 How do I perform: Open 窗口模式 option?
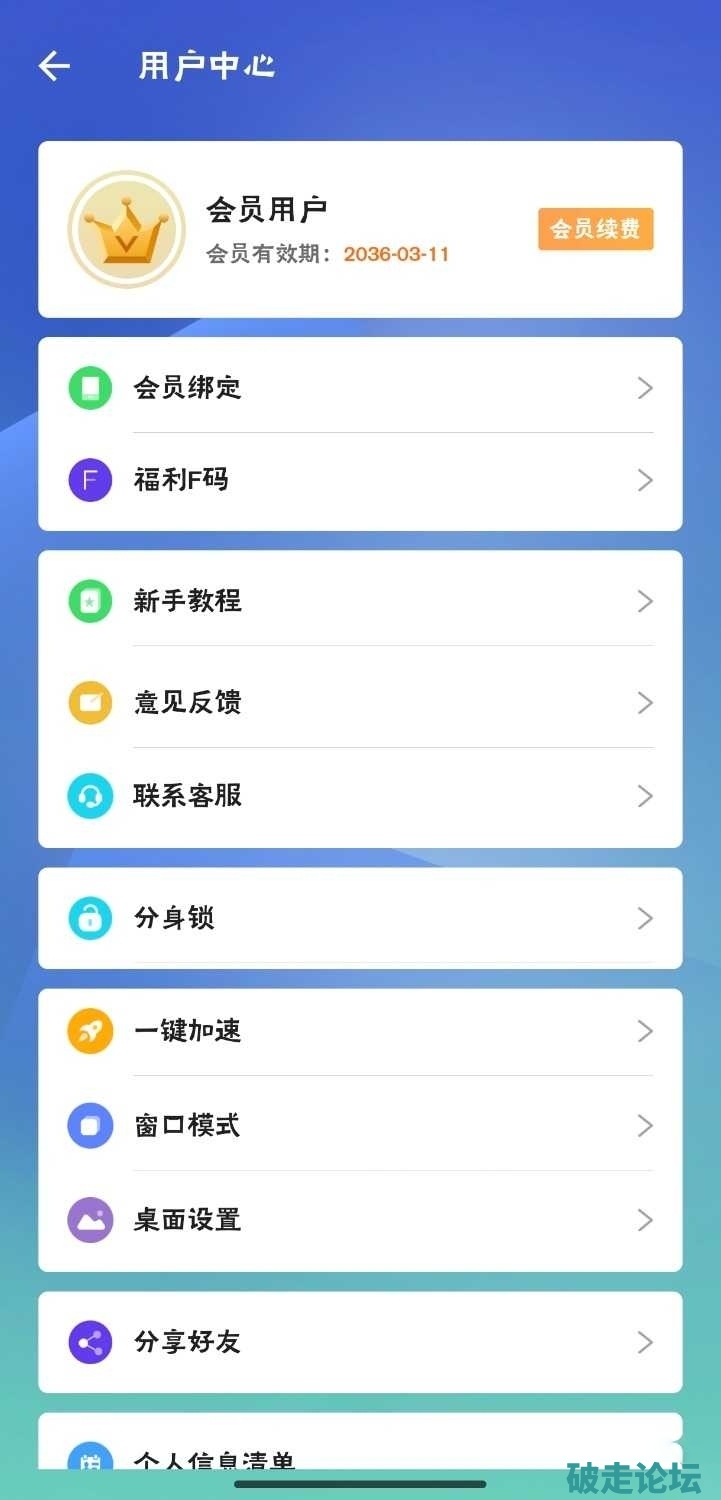pos(360,1126)
